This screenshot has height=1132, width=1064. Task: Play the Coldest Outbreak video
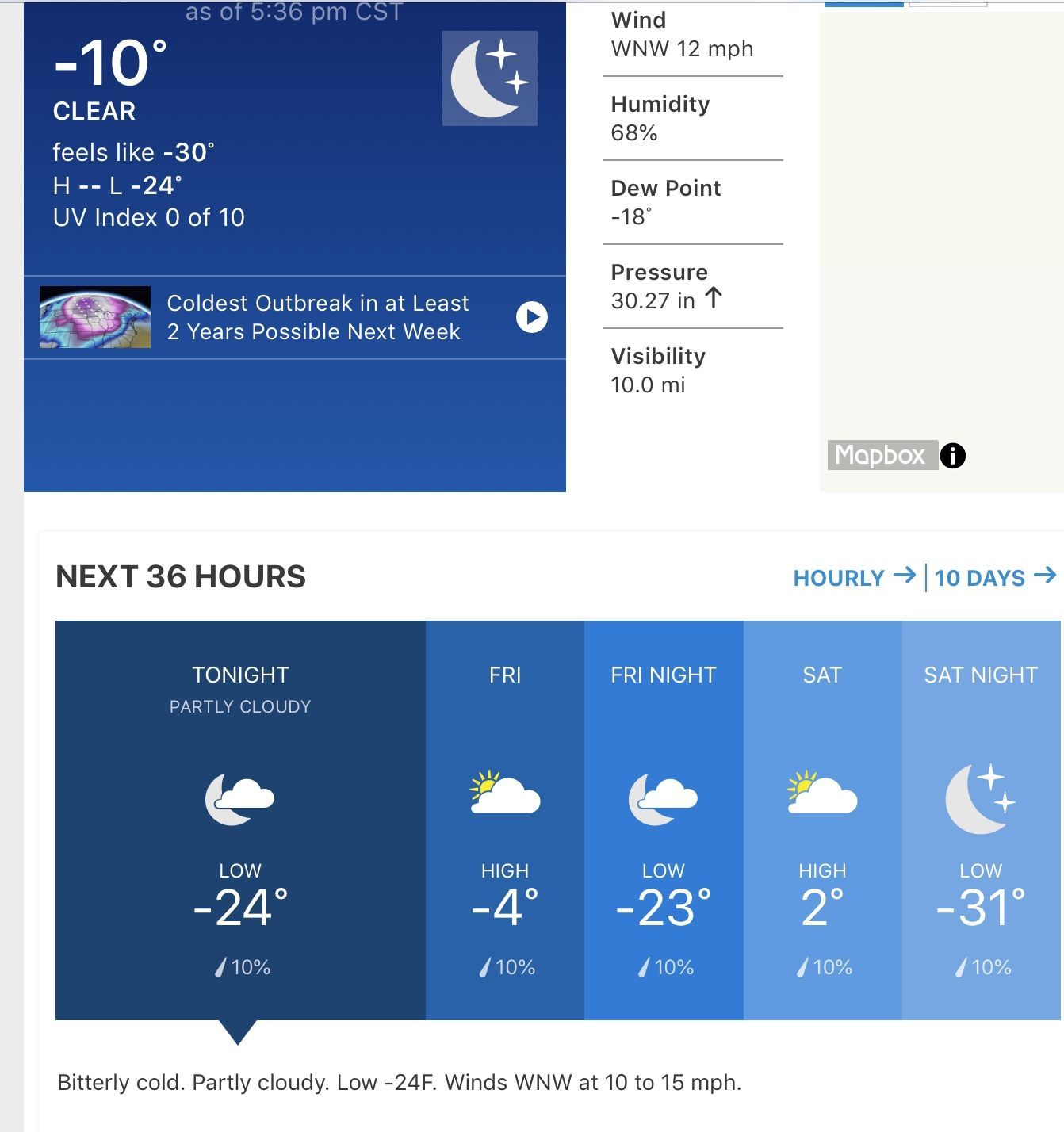pos(531,317)
